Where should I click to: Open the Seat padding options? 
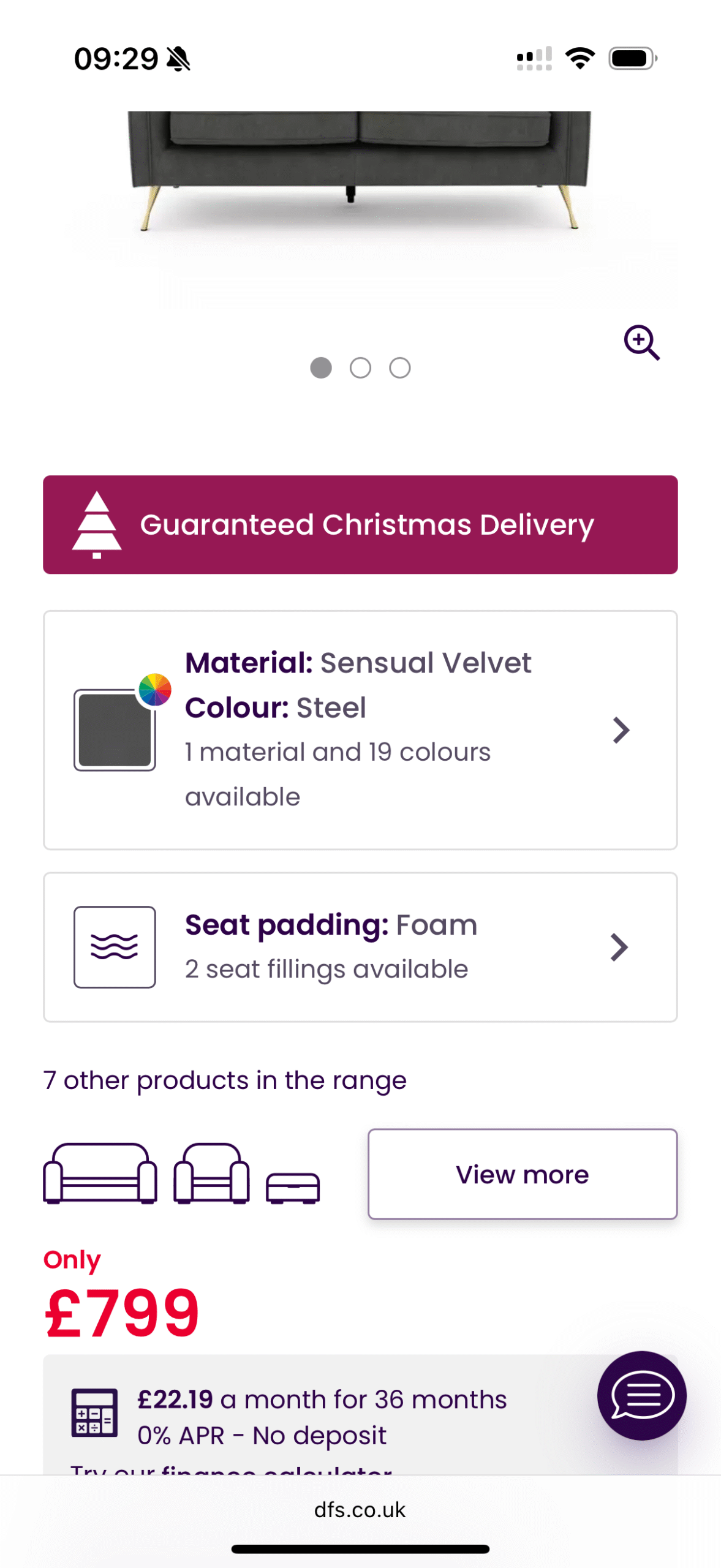[x=360, y=947]
